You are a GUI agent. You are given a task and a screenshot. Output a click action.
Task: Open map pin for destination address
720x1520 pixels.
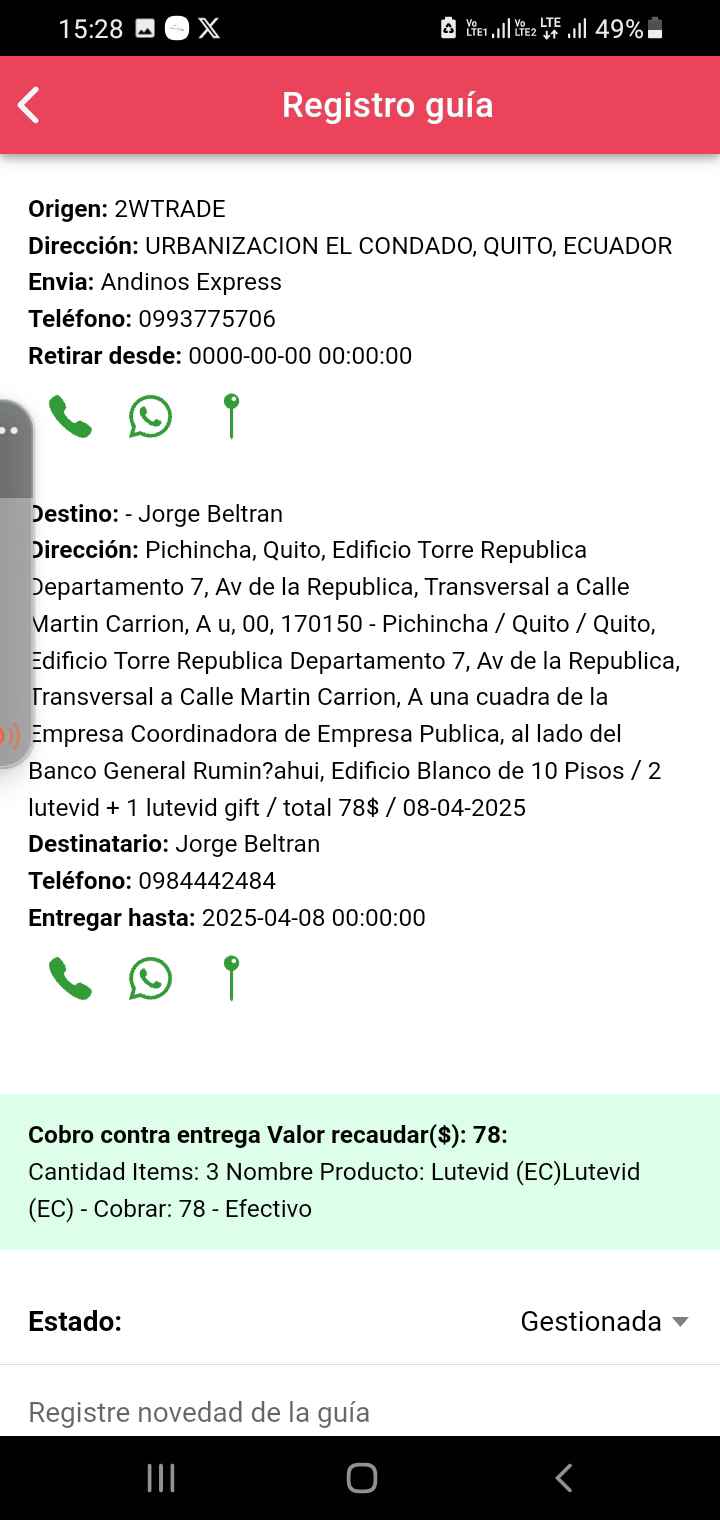[231, 979]
